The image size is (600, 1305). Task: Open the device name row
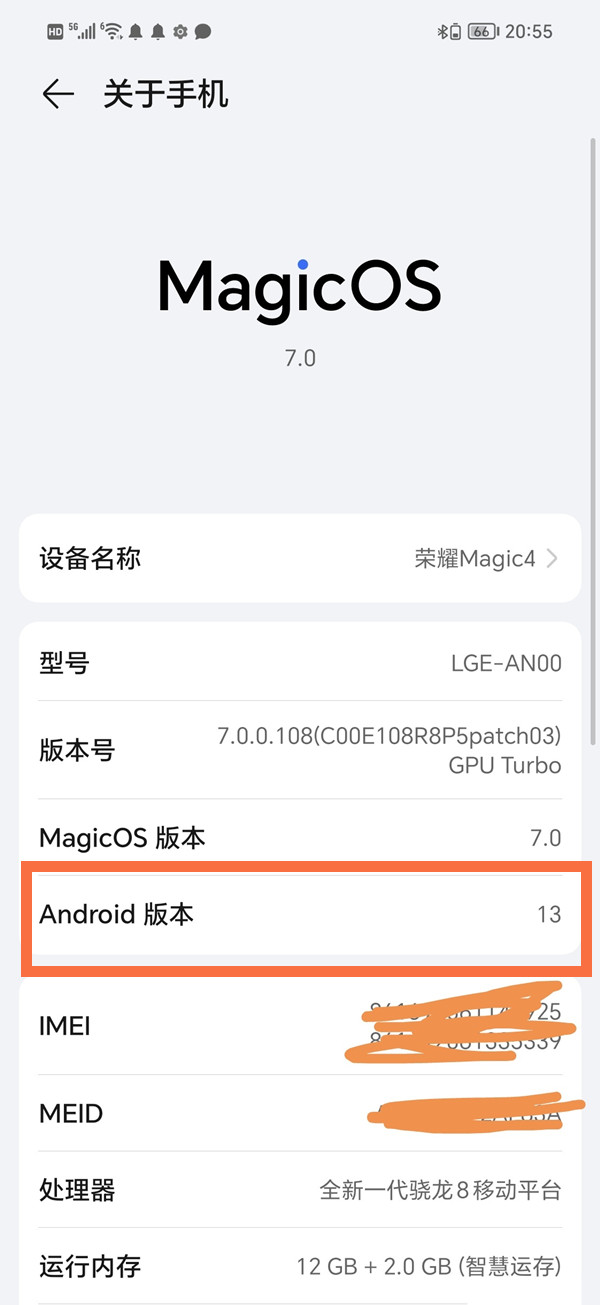(x=300, y=558)
